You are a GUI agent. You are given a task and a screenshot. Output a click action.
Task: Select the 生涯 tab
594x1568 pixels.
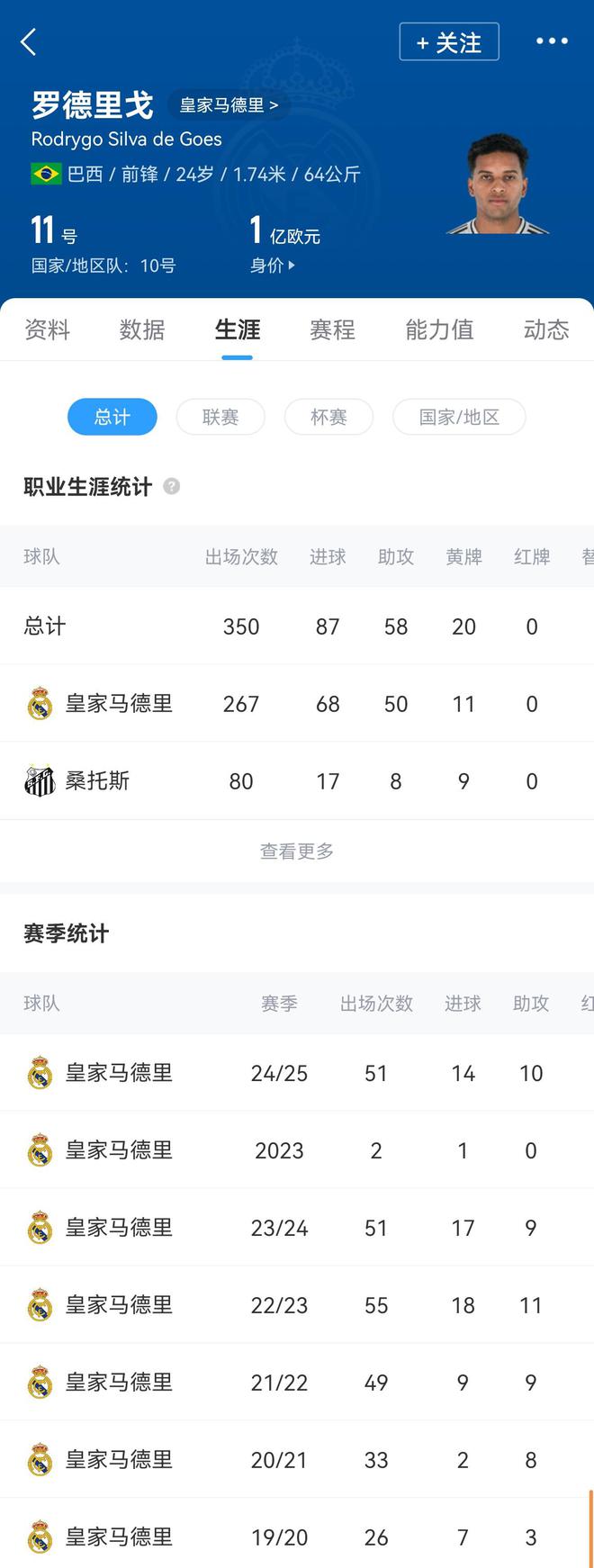(238, 330)
